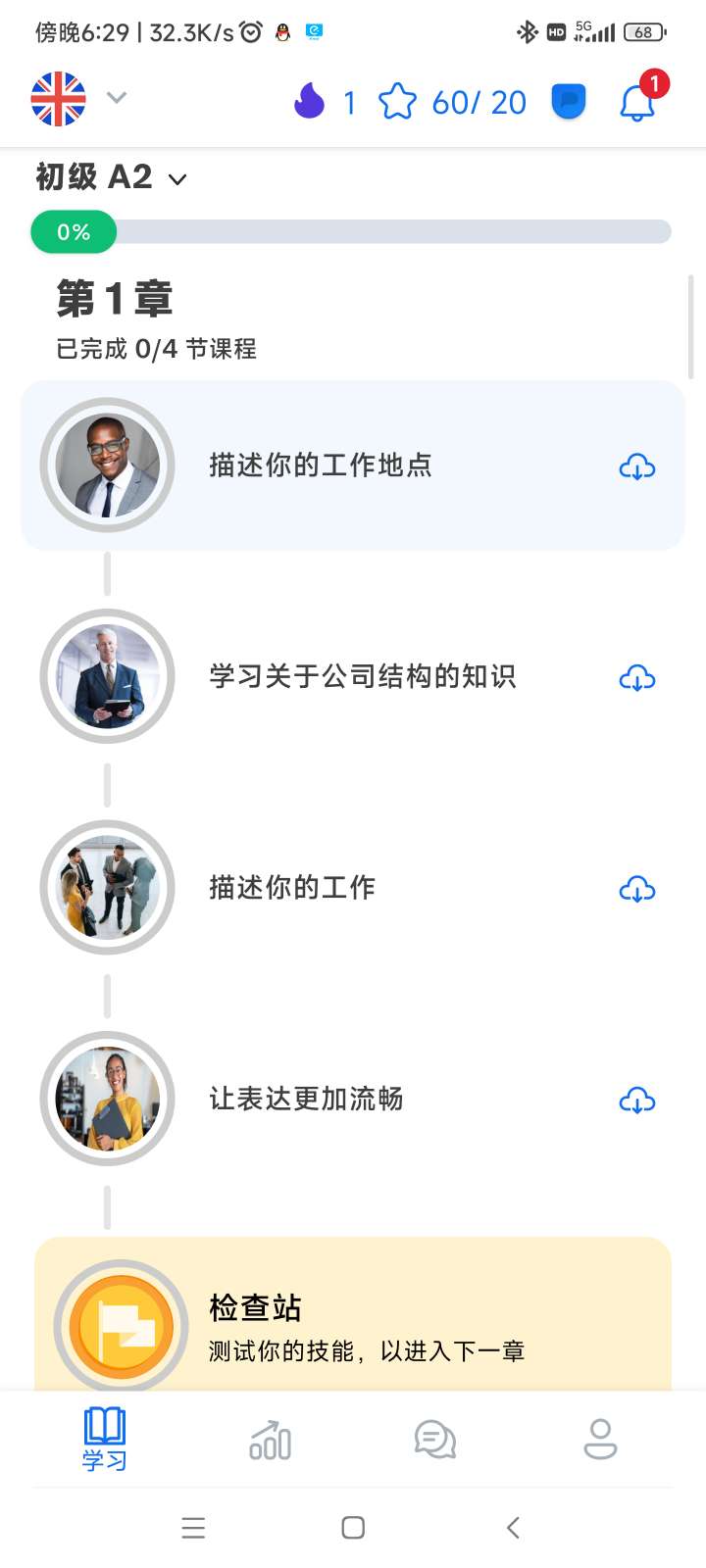Switch to the progress chart tab

pyautogui.click(x=271, y=1440)
